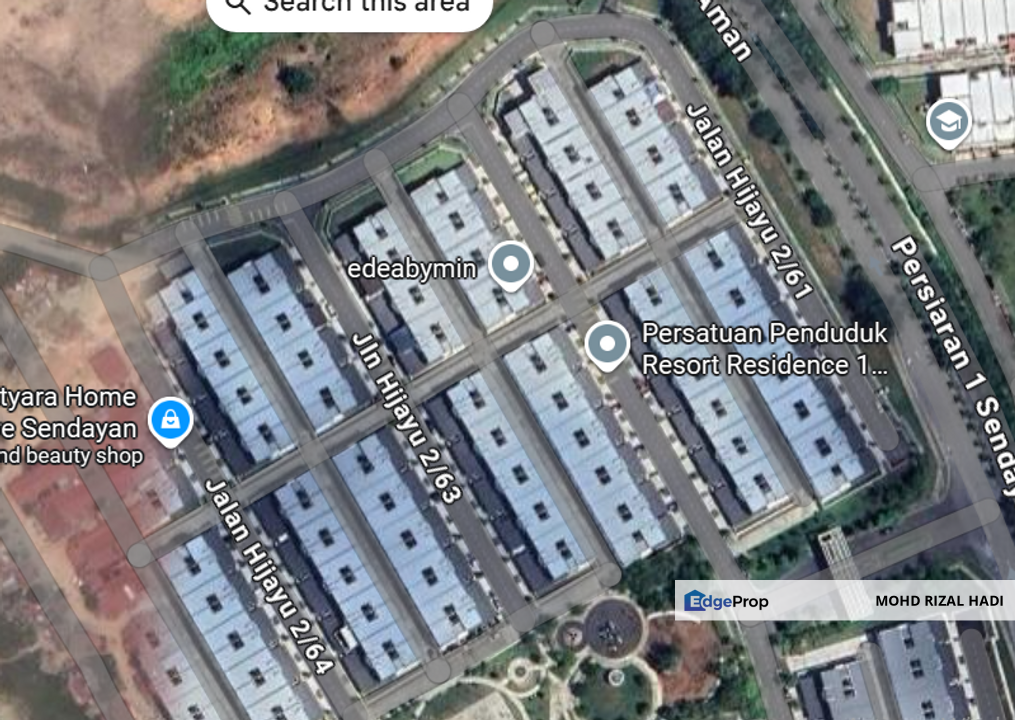Open the edeabymin map pin
This screenshot has width=1015, height=720.
tap(511, 266)
